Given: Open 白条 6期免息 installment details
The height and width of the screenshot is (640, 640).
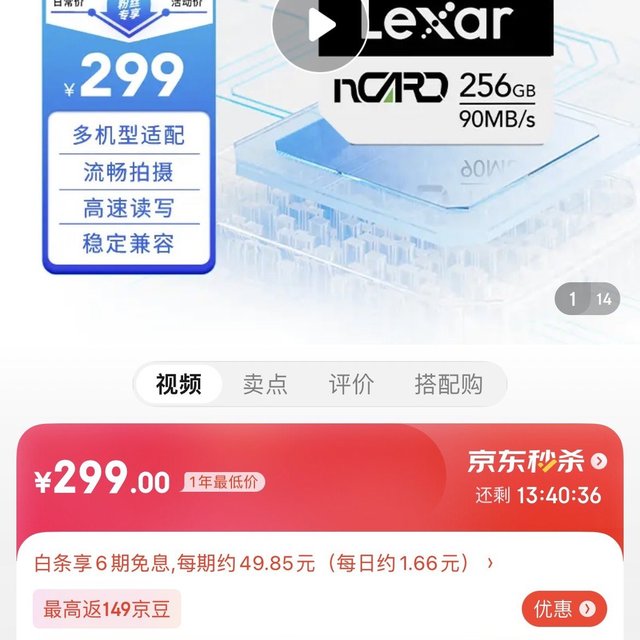Looking at the screenshot, I should click(x=265, y=563).
